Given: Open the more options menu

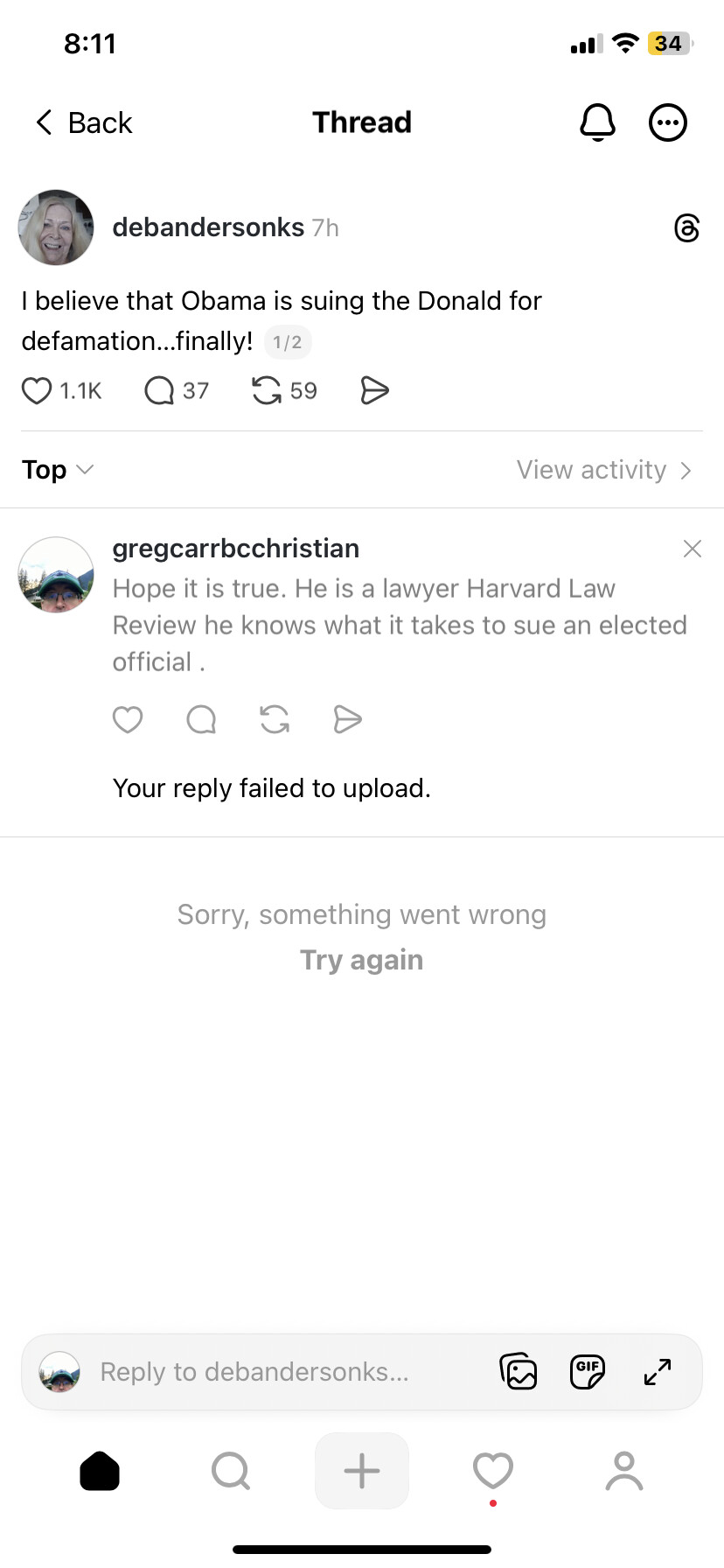Looking at the screenshot, I should pos(668,122).
